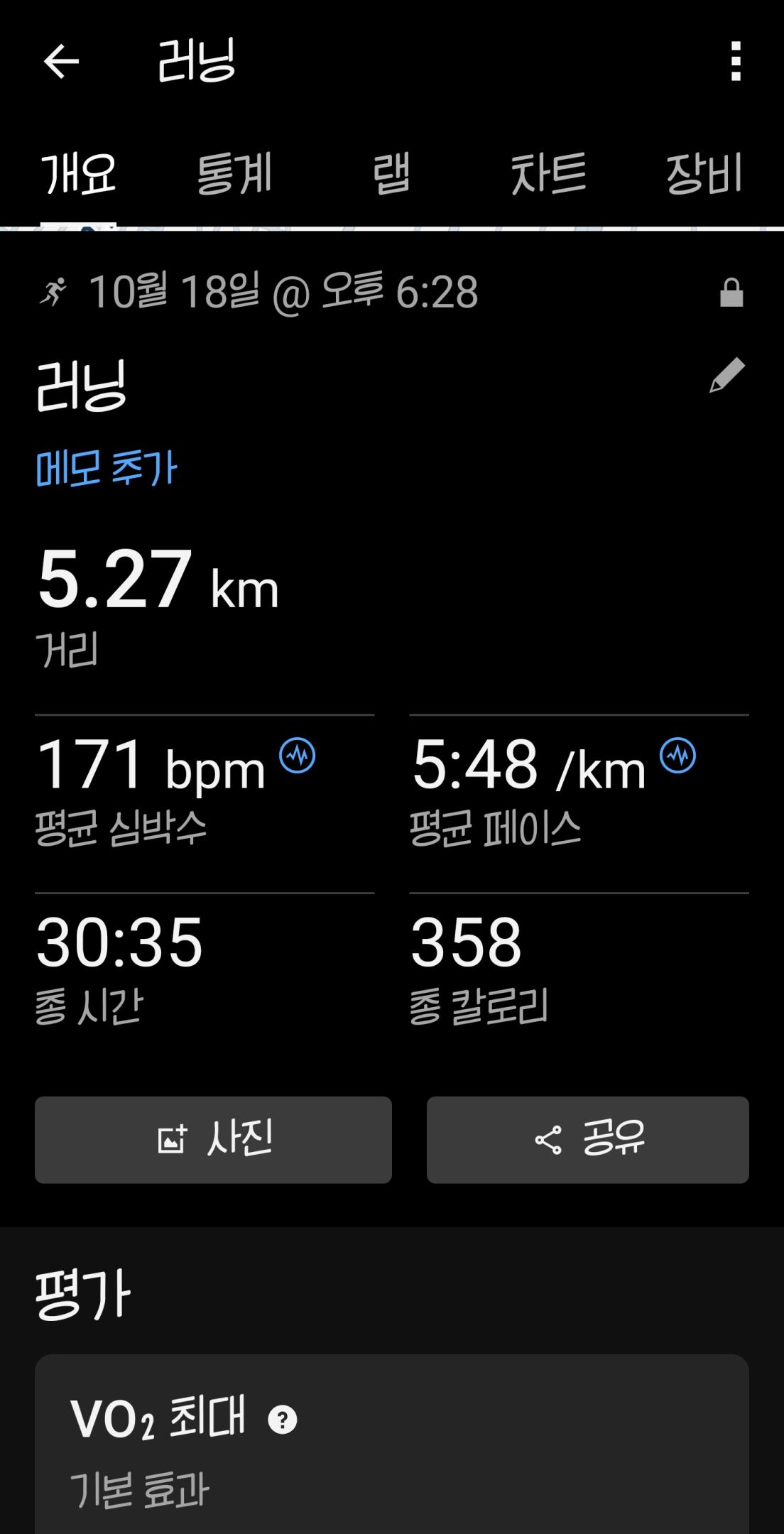Tap the 메모 추가 link
Image resolution: width=784 pixels, height=1534 pixels.
[107, 469]
